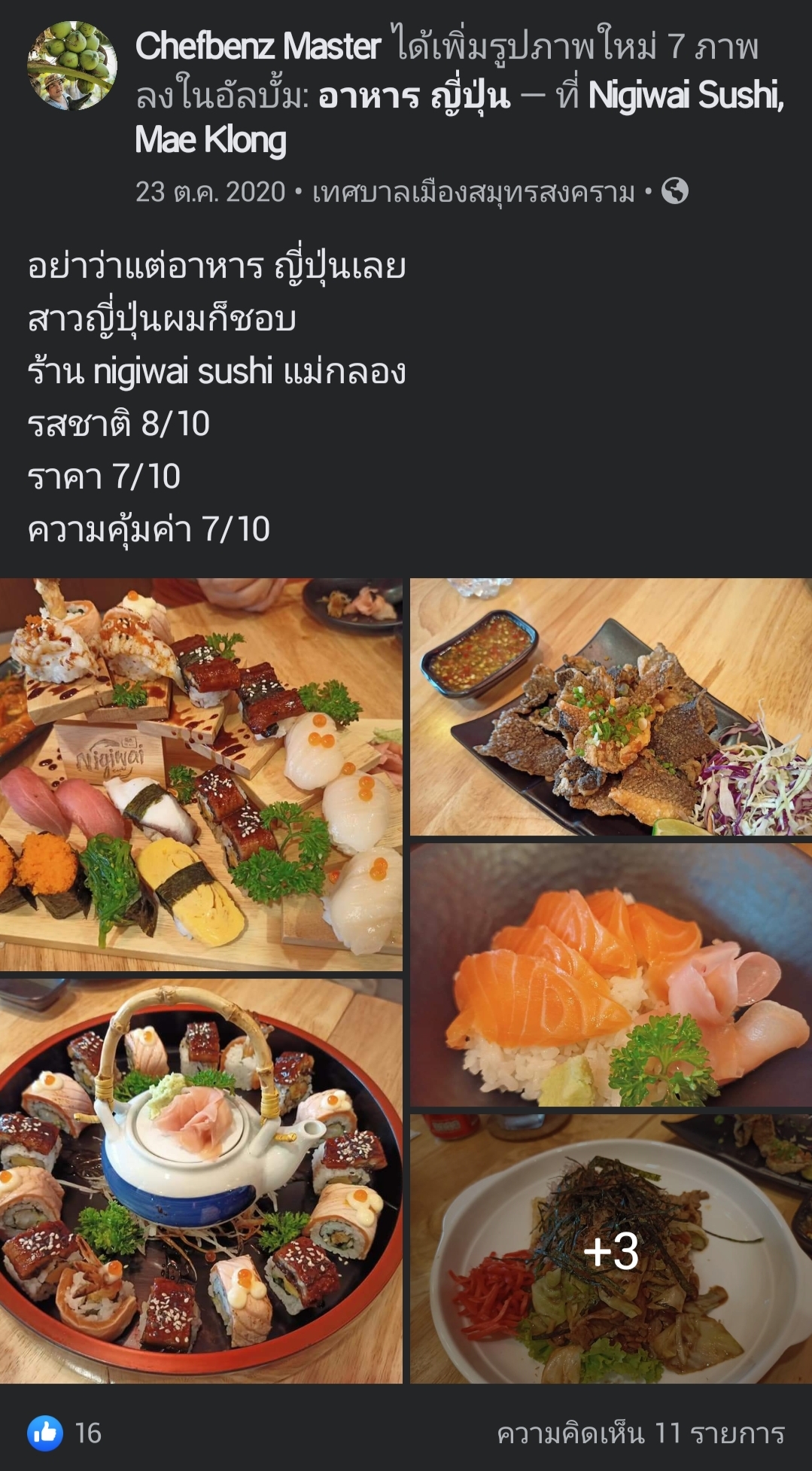View the 16 reactions list
Image resolution: width=812 pixels, height=1471 pixels.
click(x=65, y=1433)
